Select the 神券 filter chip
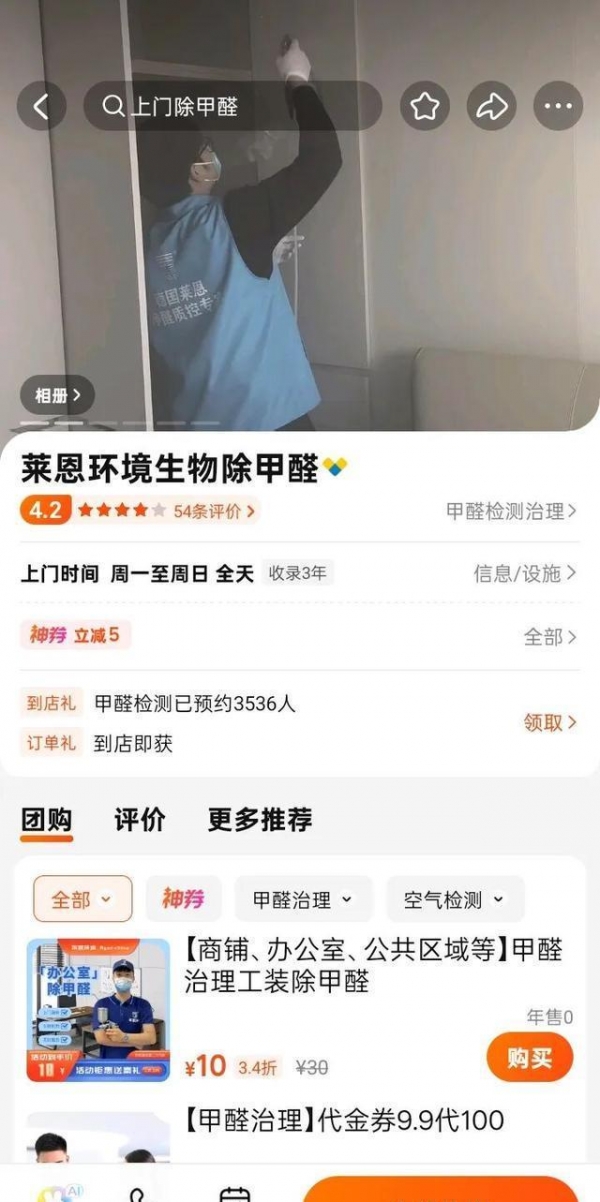The height and width of the screenshot is (1202, 600). tap(183, 899)
